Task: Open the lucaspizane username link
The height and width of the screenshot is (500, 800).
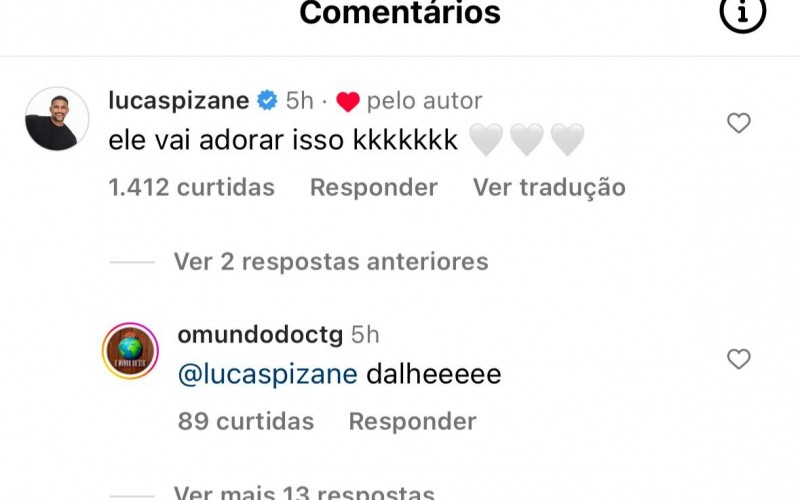Action: 177,100
